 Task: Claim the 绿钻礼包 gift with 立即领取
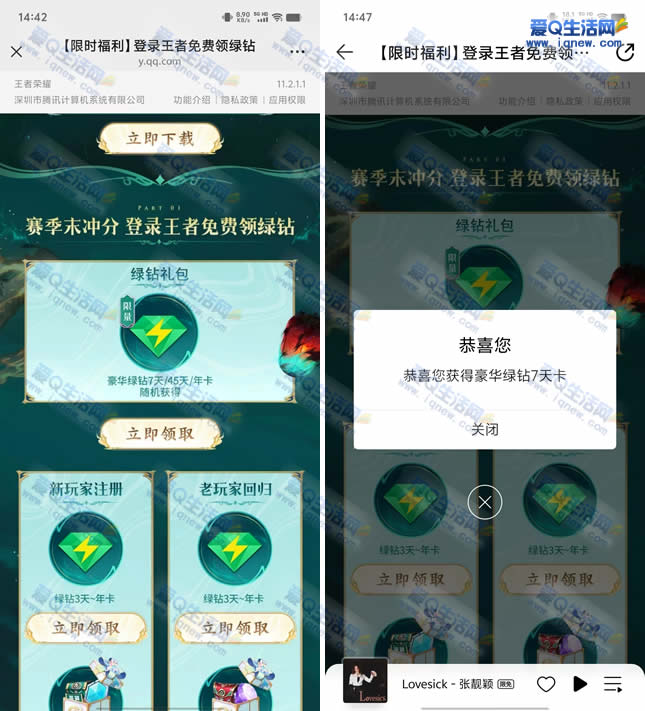[160, 433]
